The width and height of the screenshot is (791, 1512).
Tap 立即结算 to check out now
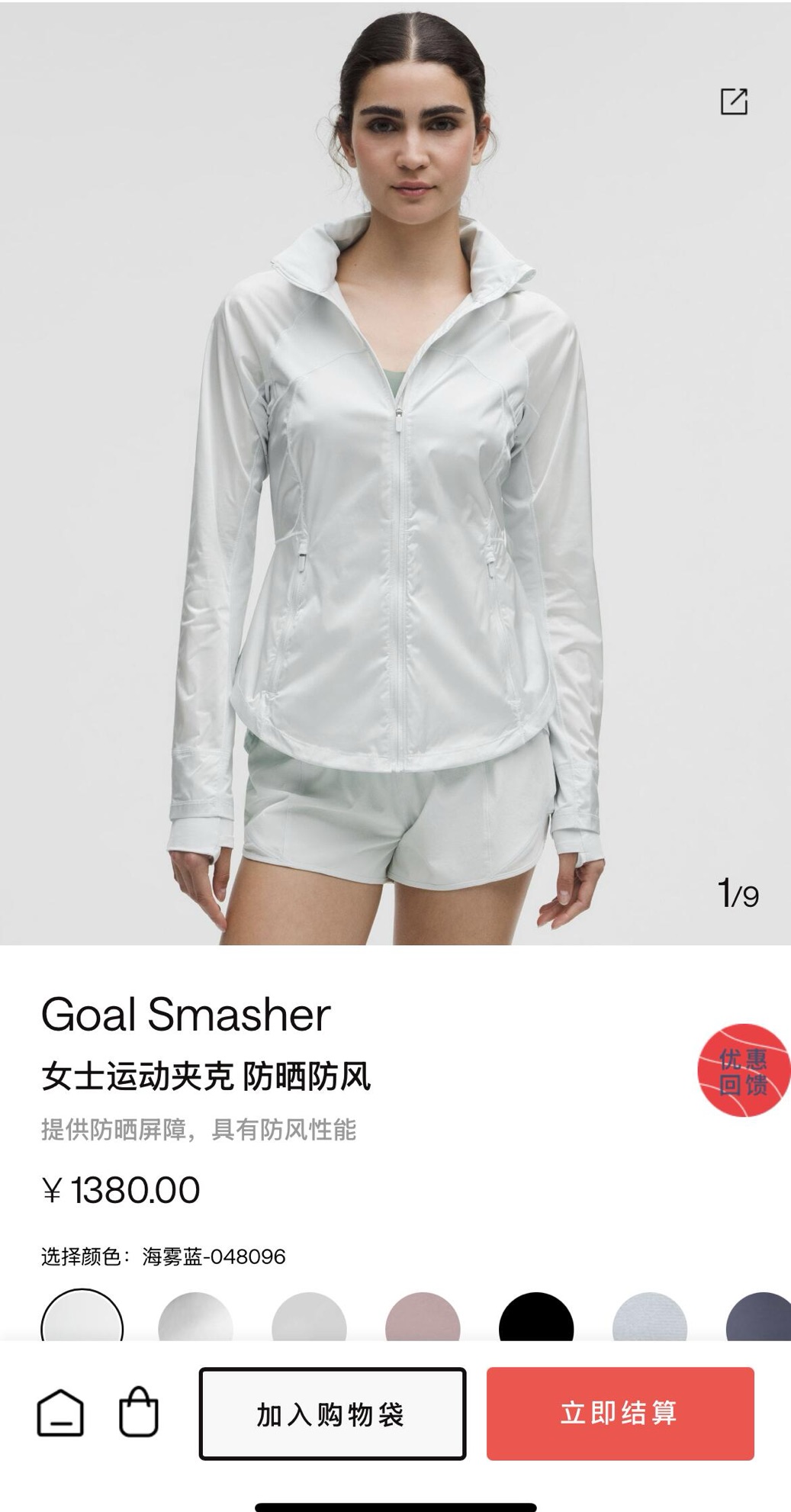(620, 1414)
